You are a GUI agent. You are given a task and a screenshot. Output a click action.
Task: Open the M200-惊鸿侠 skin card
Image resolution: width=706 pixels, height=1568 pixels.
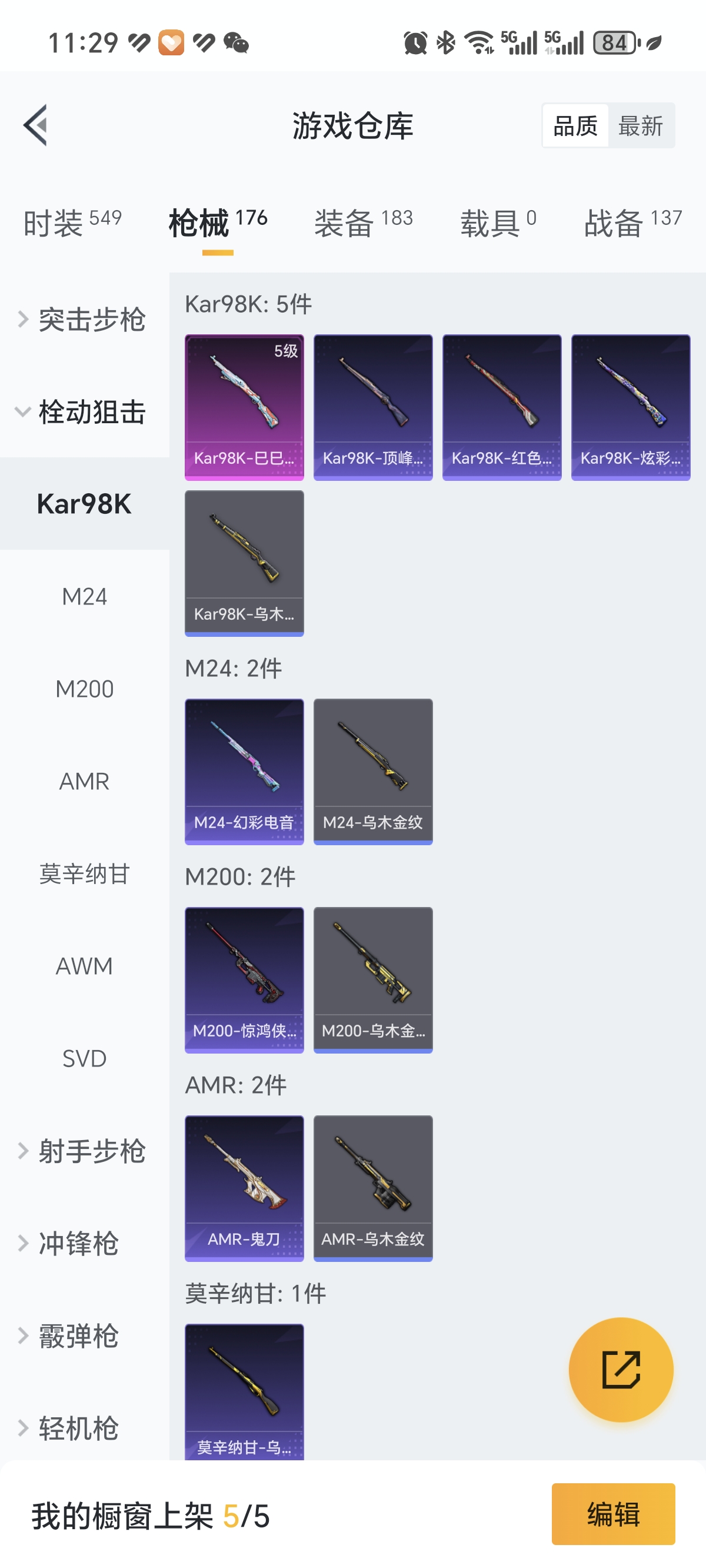pyautogui.click(x=244, y=979)
